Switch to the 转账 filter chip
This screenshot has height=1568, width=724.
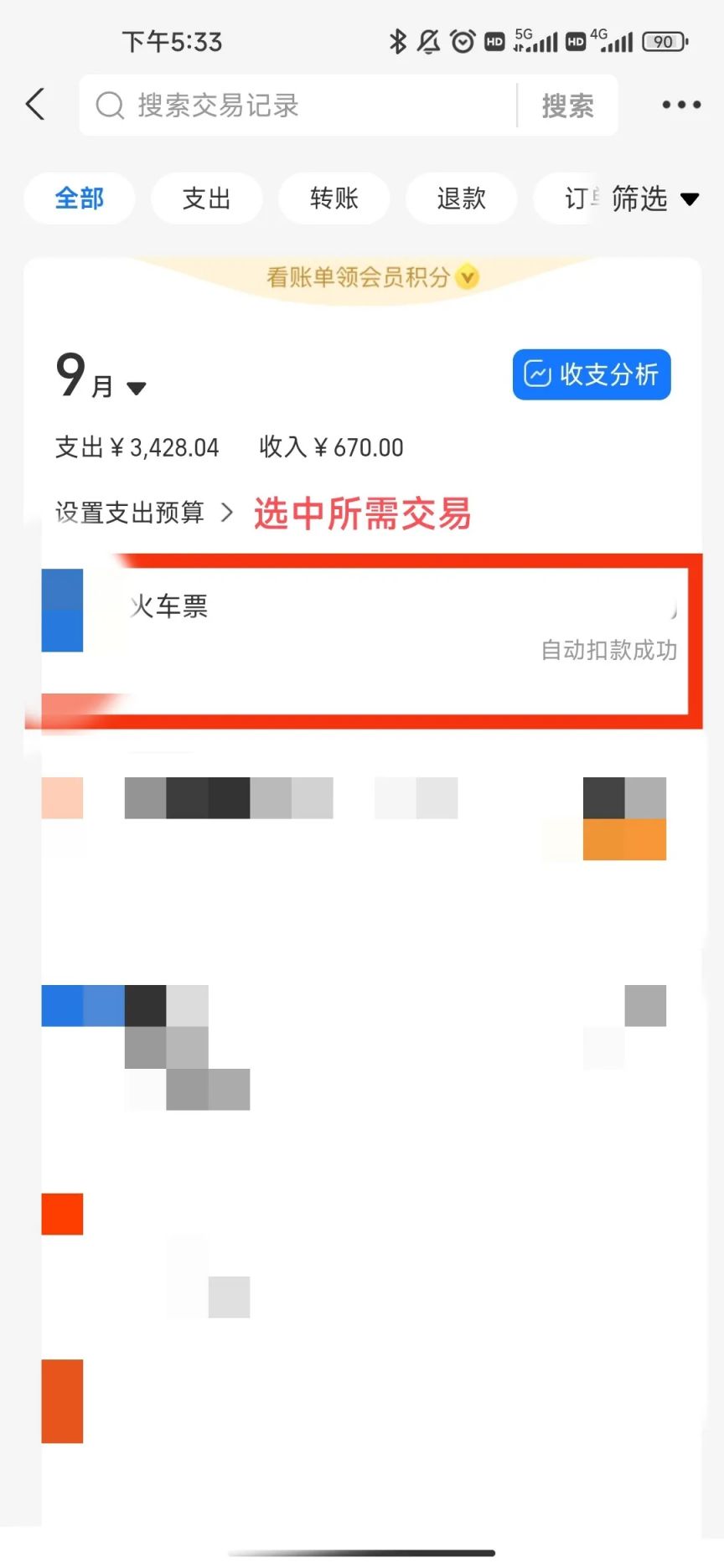pyautogui.click(x=334, y=199)
